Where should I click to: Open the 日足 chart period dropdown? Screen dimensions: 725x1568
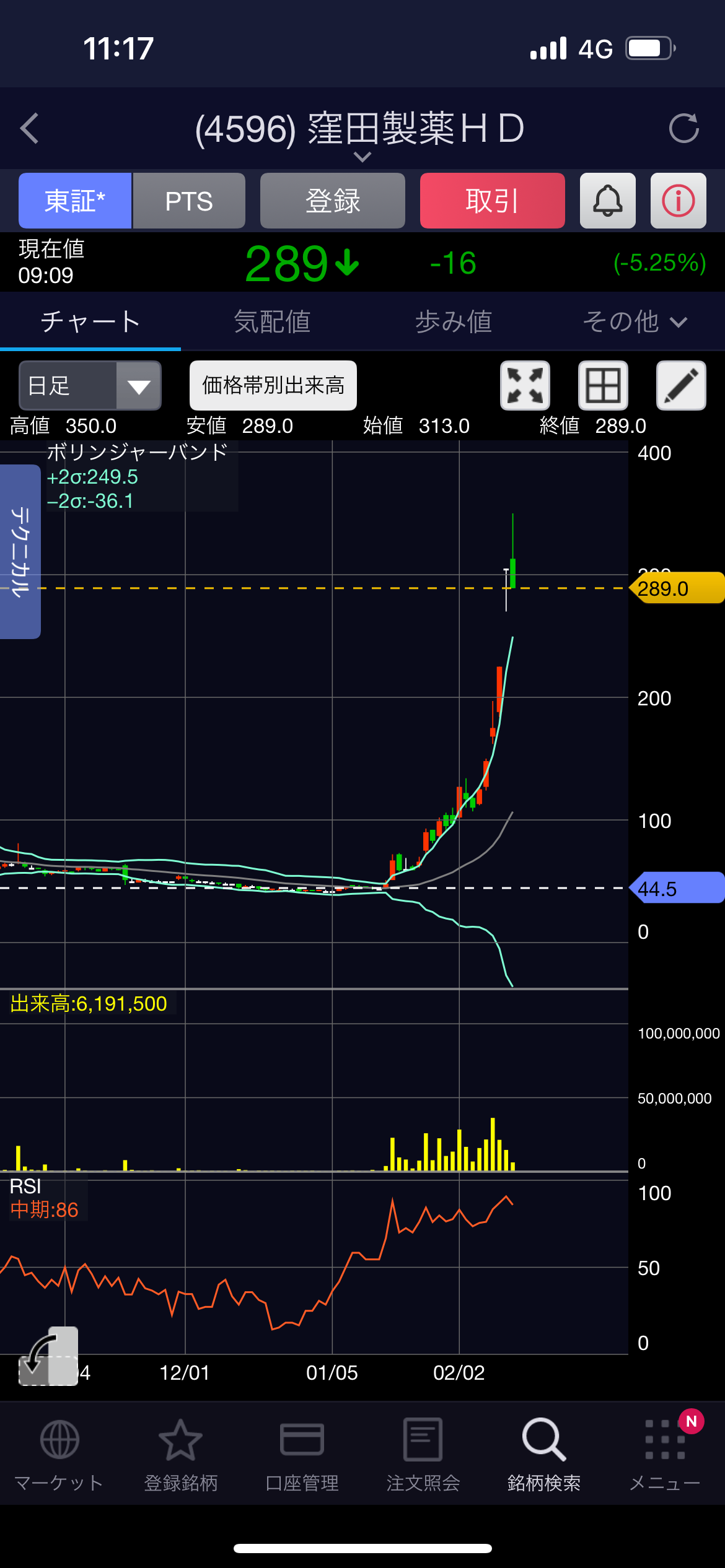click(x=90, y=386)
